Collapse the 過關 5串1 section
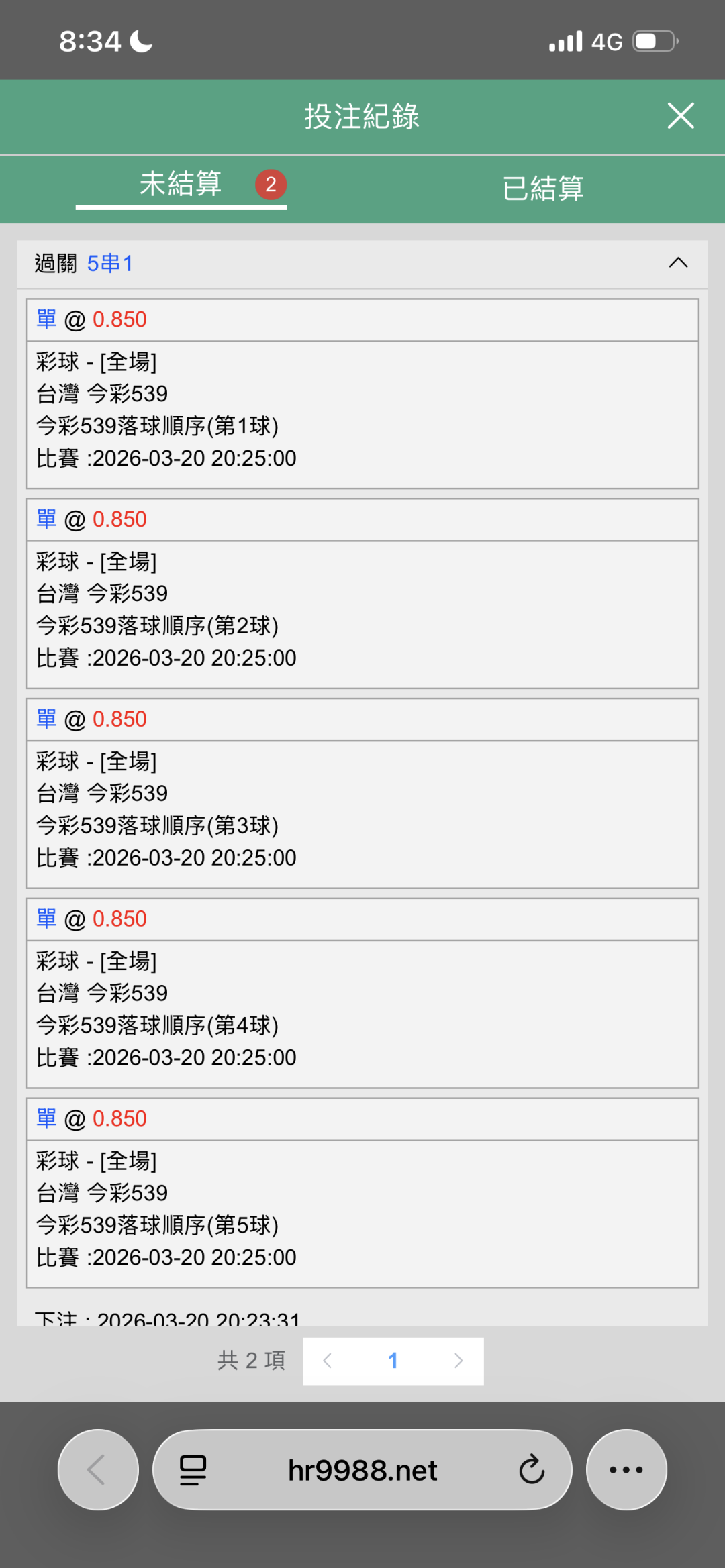Image resolution: width=725 pixels, height=1568 pixels. (x=678, y=262)
